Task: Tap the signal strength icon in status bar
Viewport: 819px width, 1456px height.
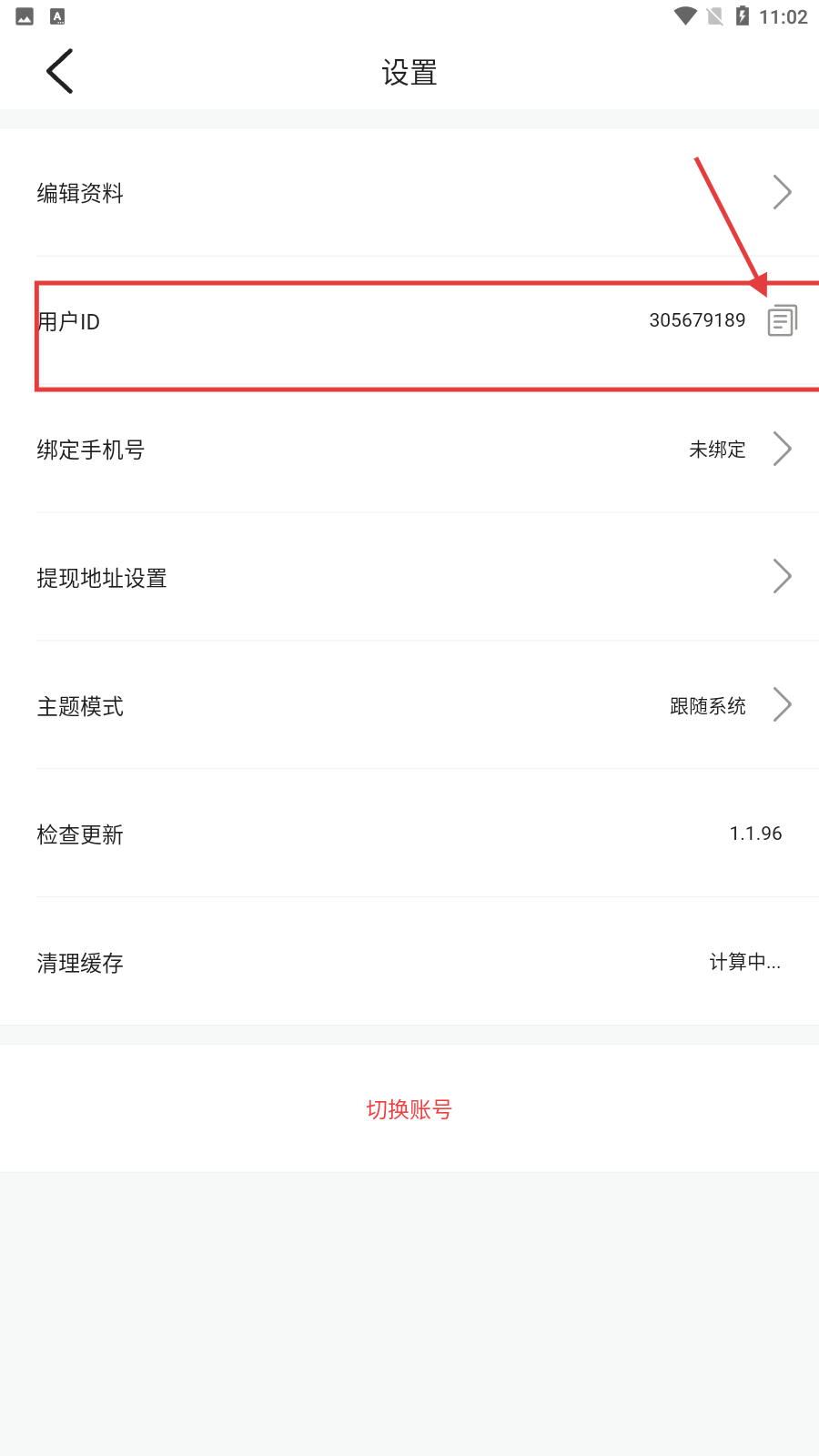Action: pos(683,15)
